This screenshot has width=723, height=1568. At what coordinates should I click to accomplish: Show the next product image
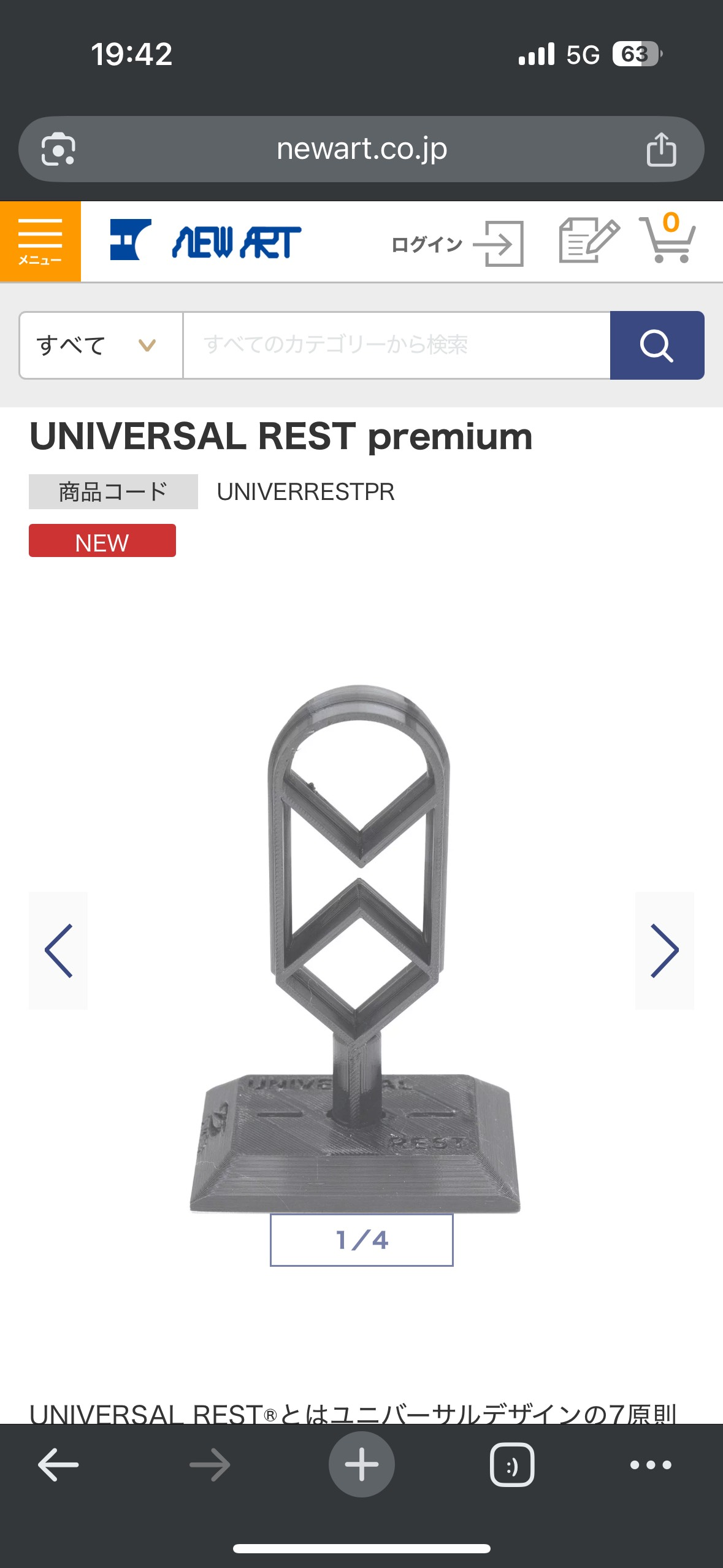tap(664, 950)
